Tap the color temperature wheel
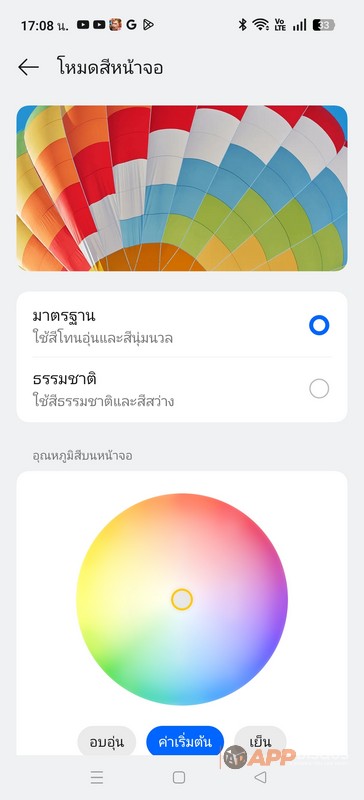Screen dimensions: 364x800 click(182, 599)
